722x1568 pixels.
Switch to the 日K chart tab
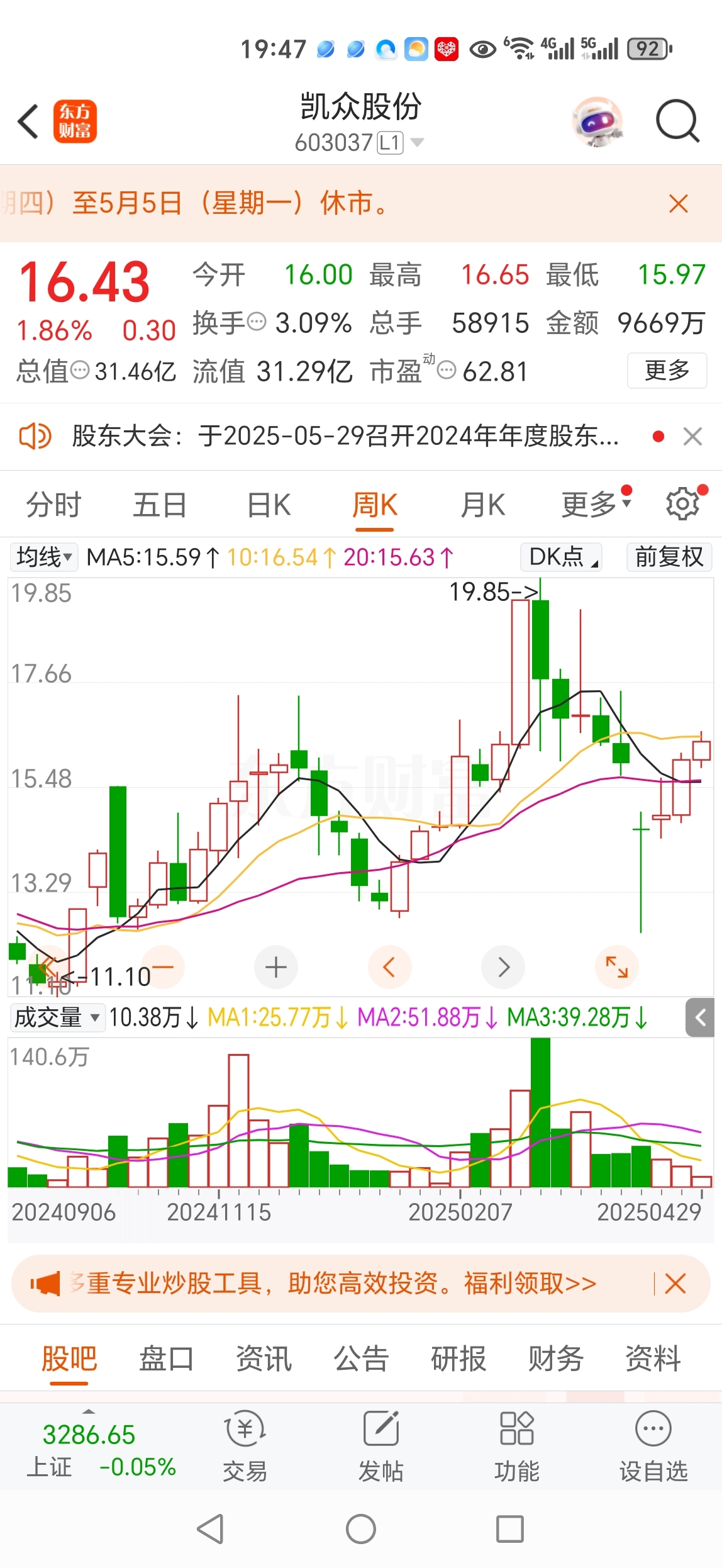tap(269, 505)
